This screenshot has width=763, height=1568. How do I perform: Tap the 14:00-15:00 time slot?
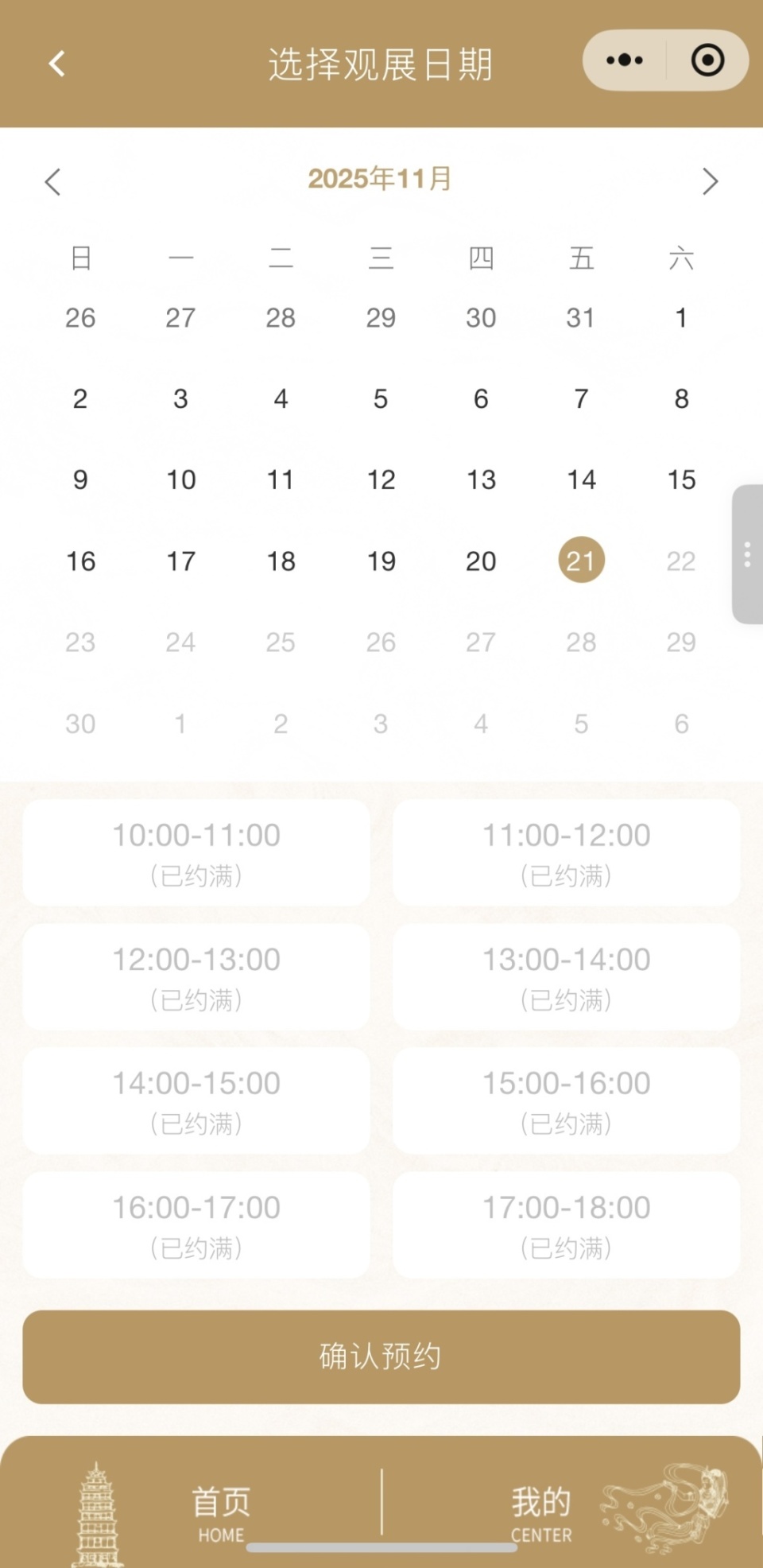[196, 1100]
